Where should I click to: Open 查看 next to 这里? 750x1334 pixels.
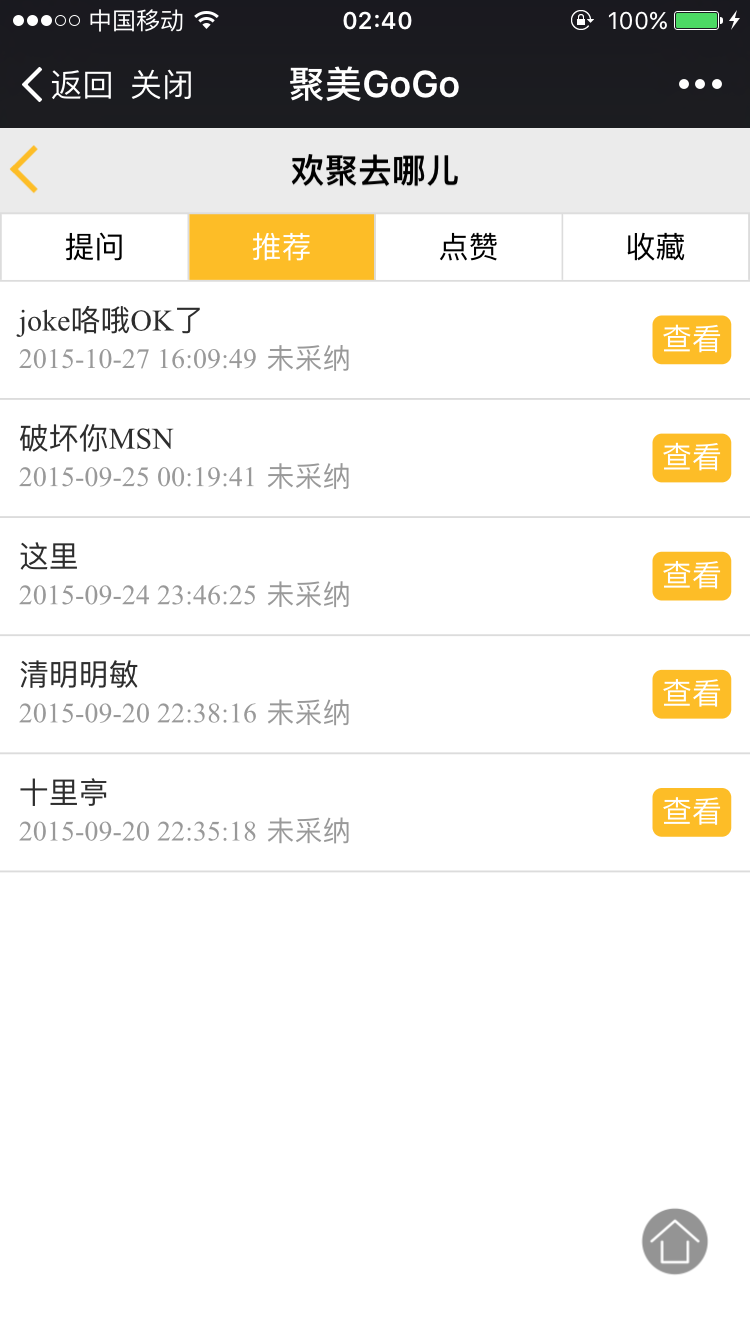coord(691,576)
